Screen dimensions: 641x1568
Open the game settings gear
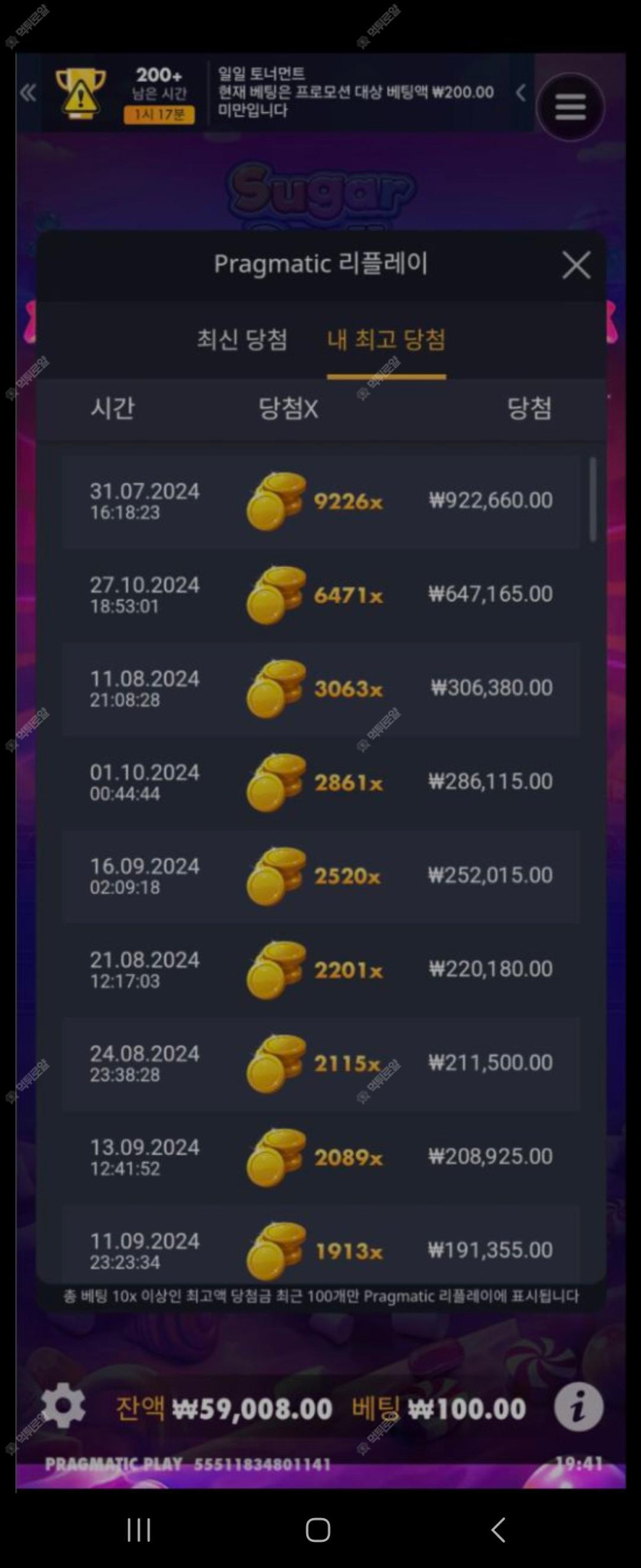[x=63, y=1407]
